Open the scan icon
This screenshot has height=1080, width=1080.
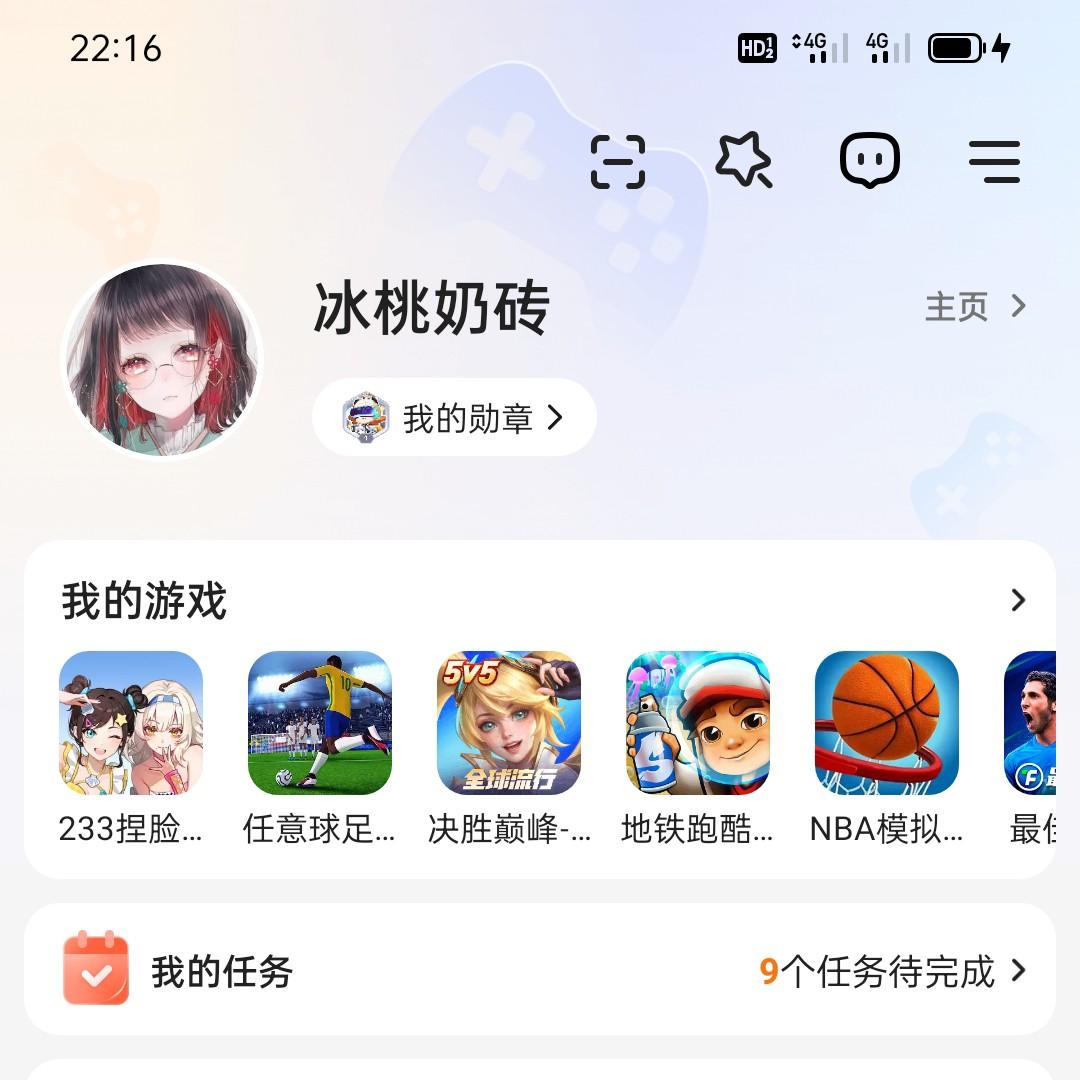618,160
